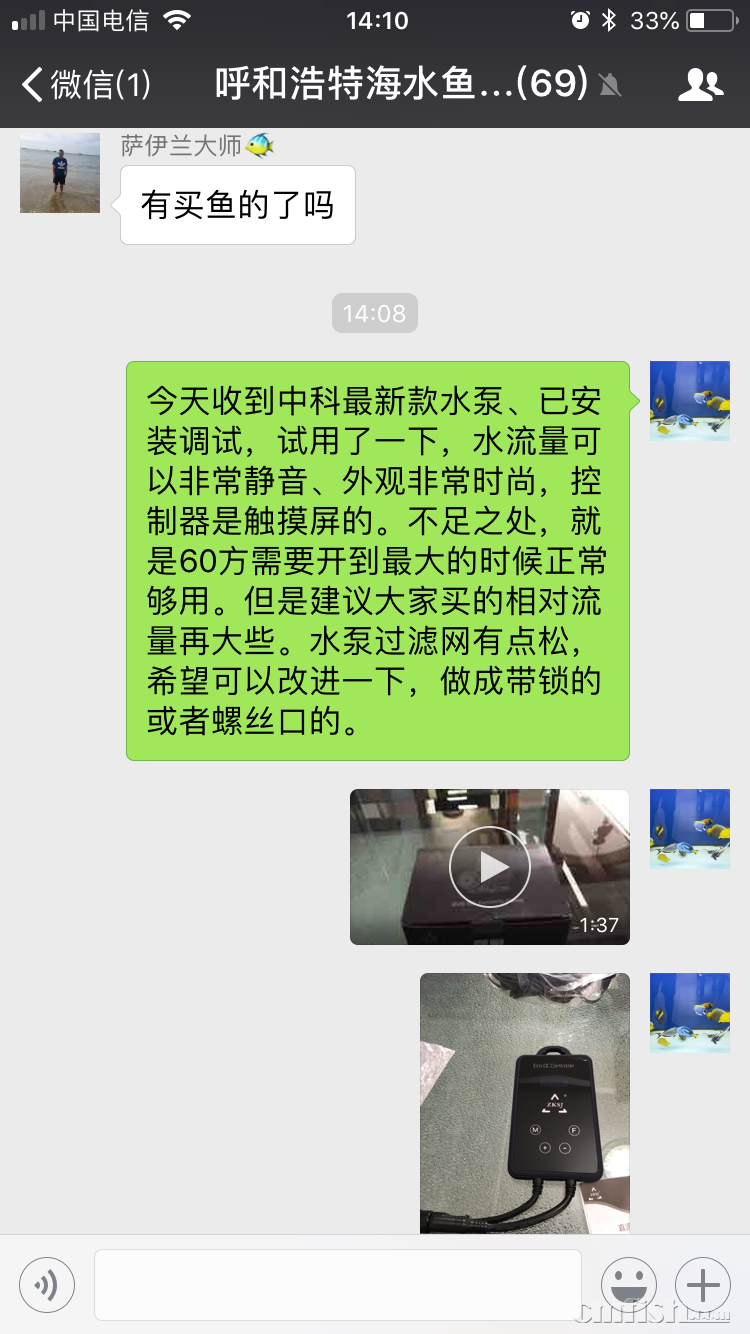The width and height of the screenshot is (750, 1334).
Task: View 萨伊兰大师's profile avatar
Action: coord(60,173)
